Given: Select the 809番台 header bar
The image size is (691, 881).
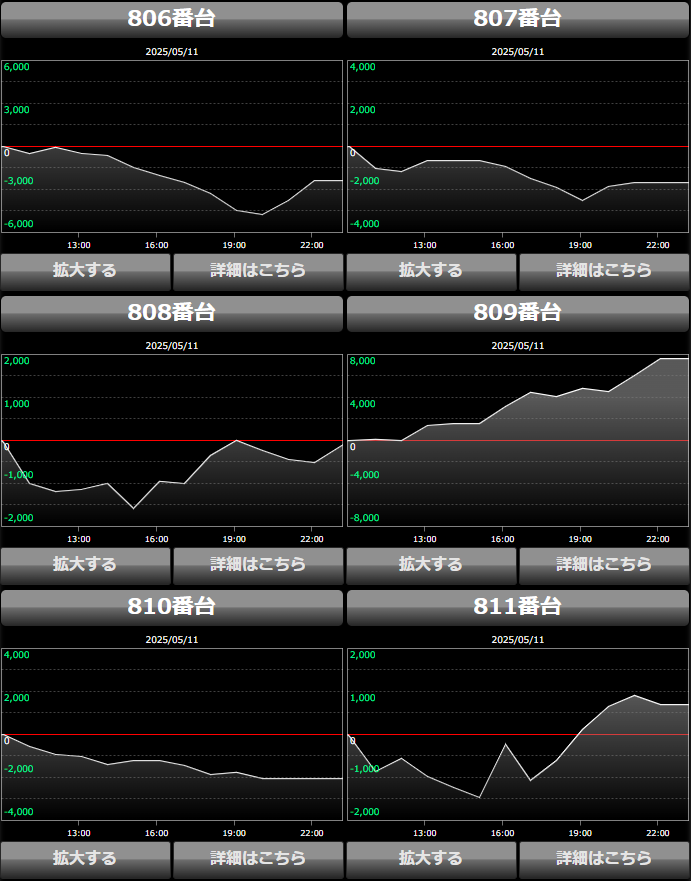Looking at the screenshot, I should (x=518, y=313).
